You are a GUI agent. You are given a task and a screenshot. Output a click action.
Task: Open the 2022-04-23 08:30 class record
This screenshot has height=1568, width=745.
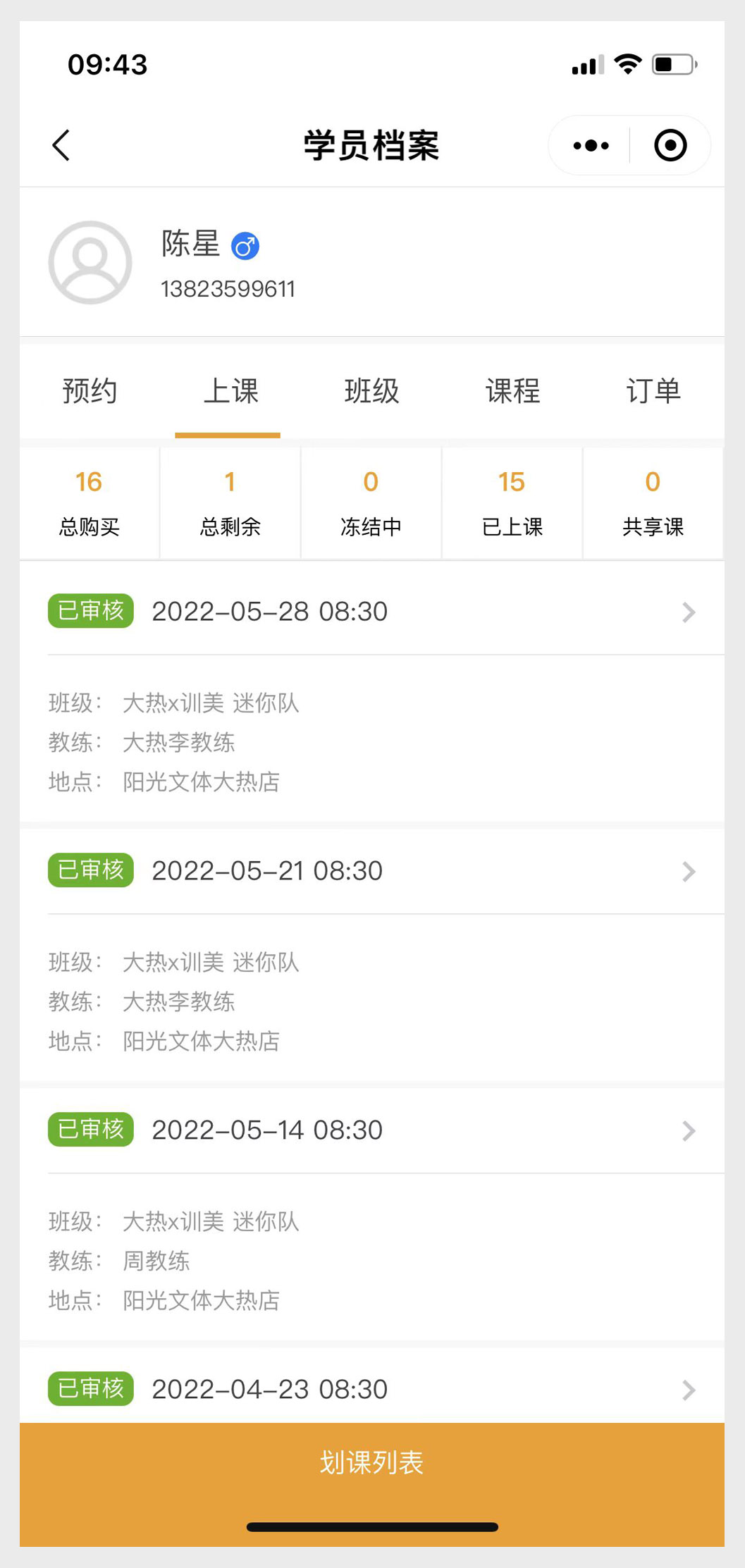(x=372, y=1387)
